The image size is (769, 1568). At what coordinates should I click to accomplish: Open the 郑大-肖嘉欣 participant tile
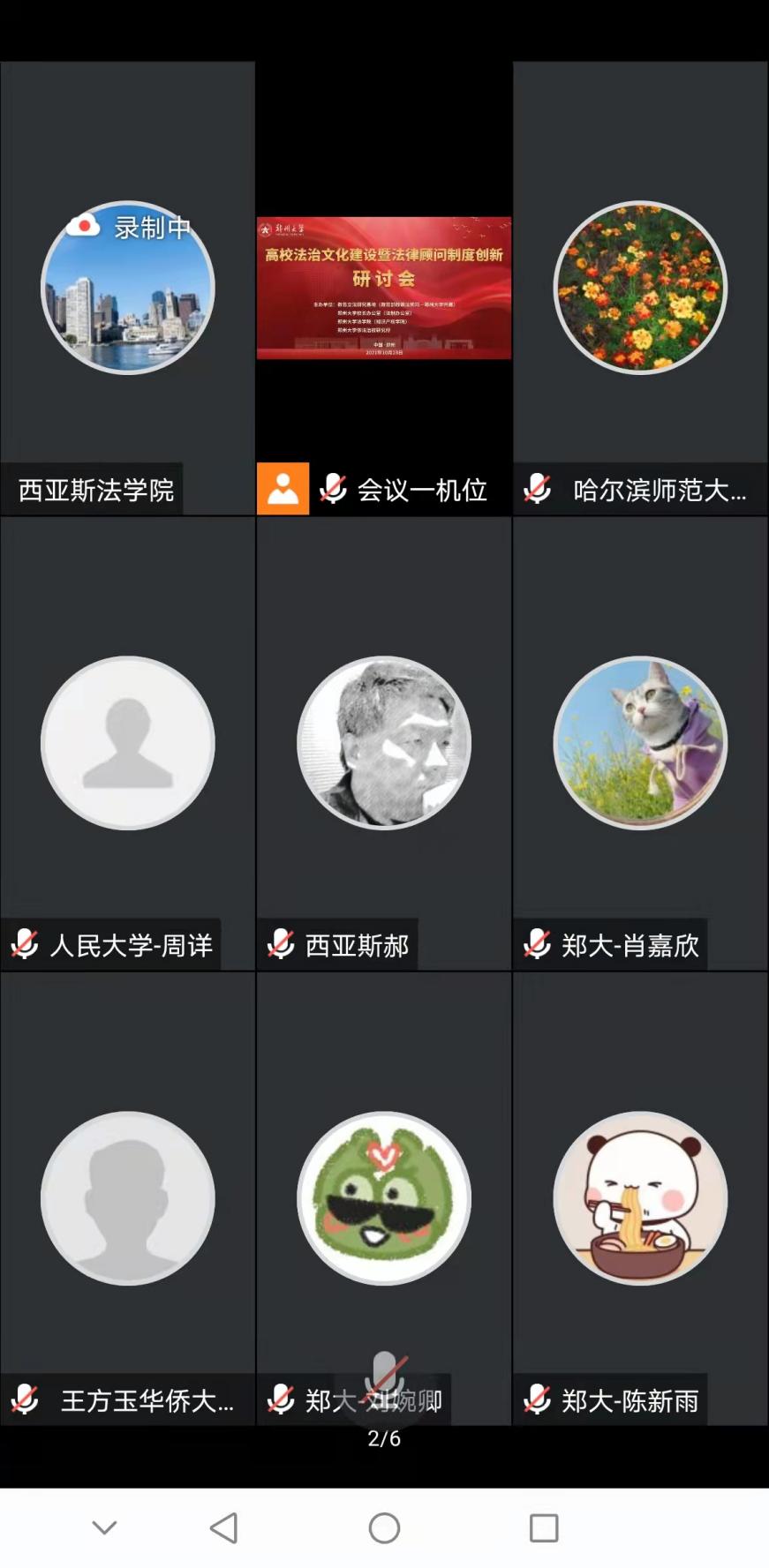click(x=640, y=743)
